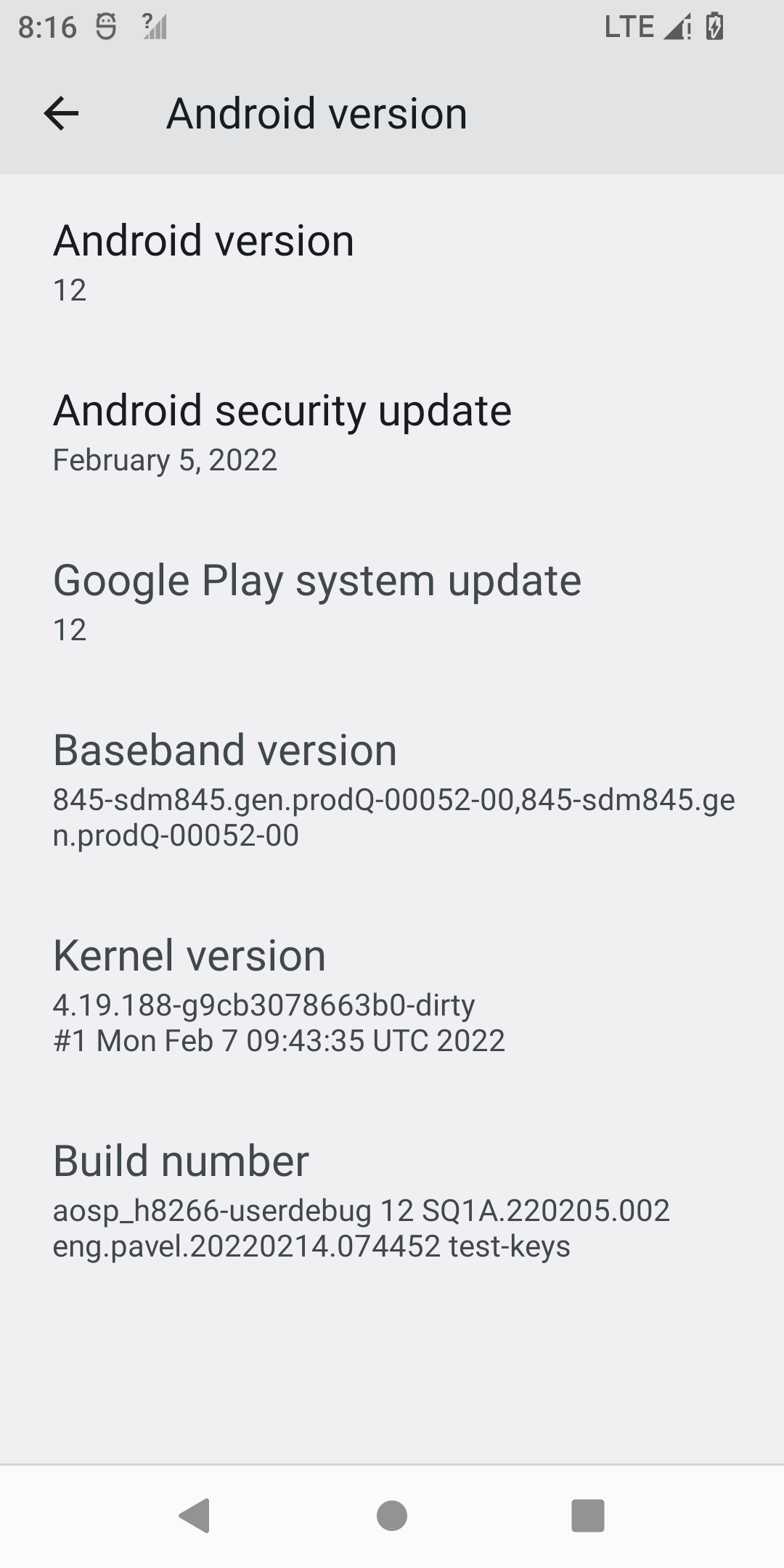
Task: Select the aosp_h8266-userdebug build string
Action: click(x=362, y=1209)
